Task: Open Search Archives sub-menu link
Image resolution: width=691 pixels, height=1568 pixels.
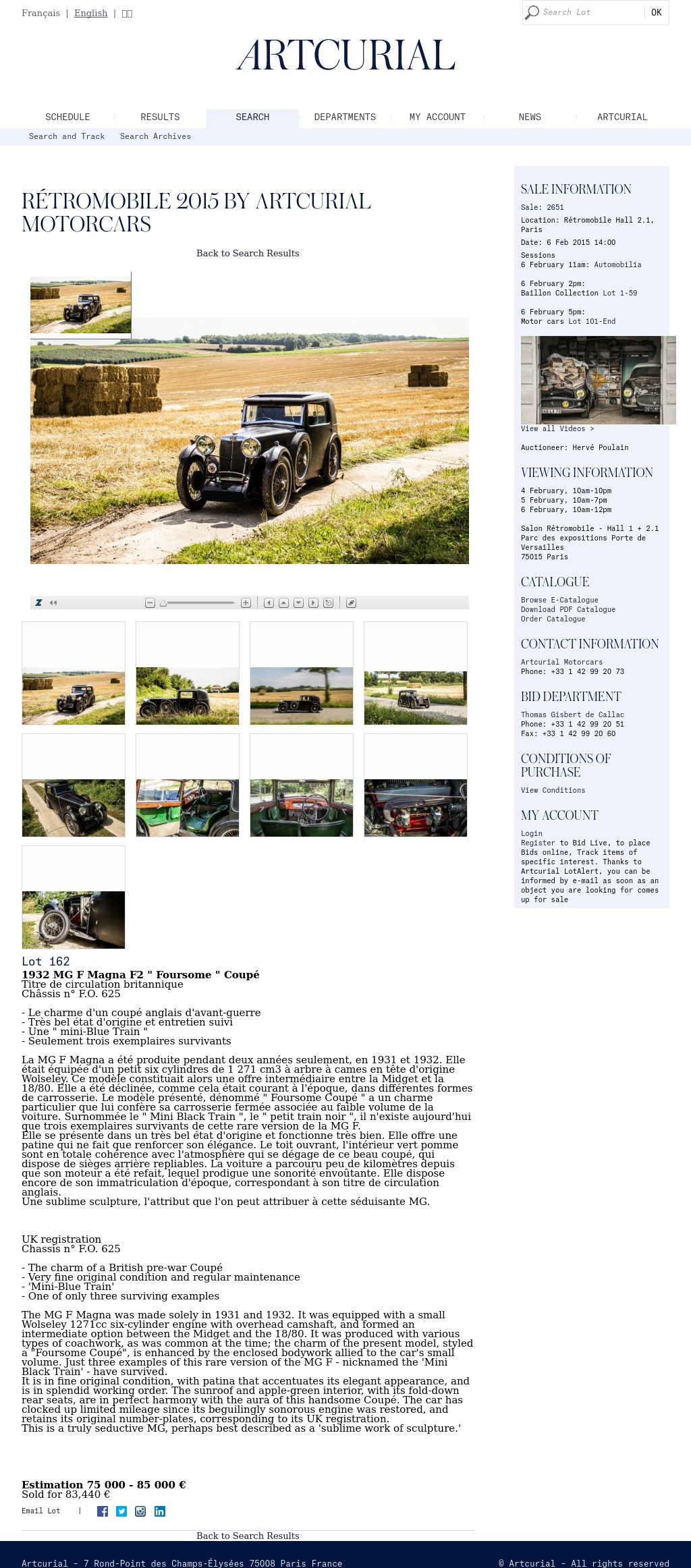Action: (155, 136)
